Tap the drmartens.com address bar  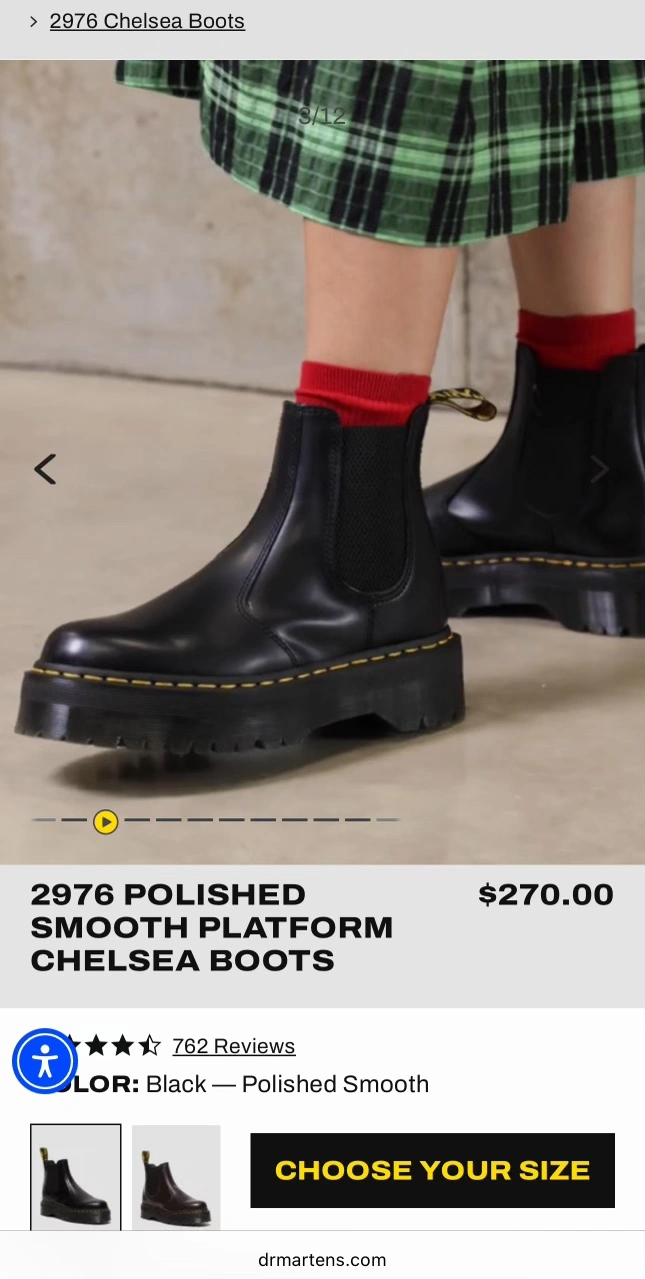[x=322, y=1260]
